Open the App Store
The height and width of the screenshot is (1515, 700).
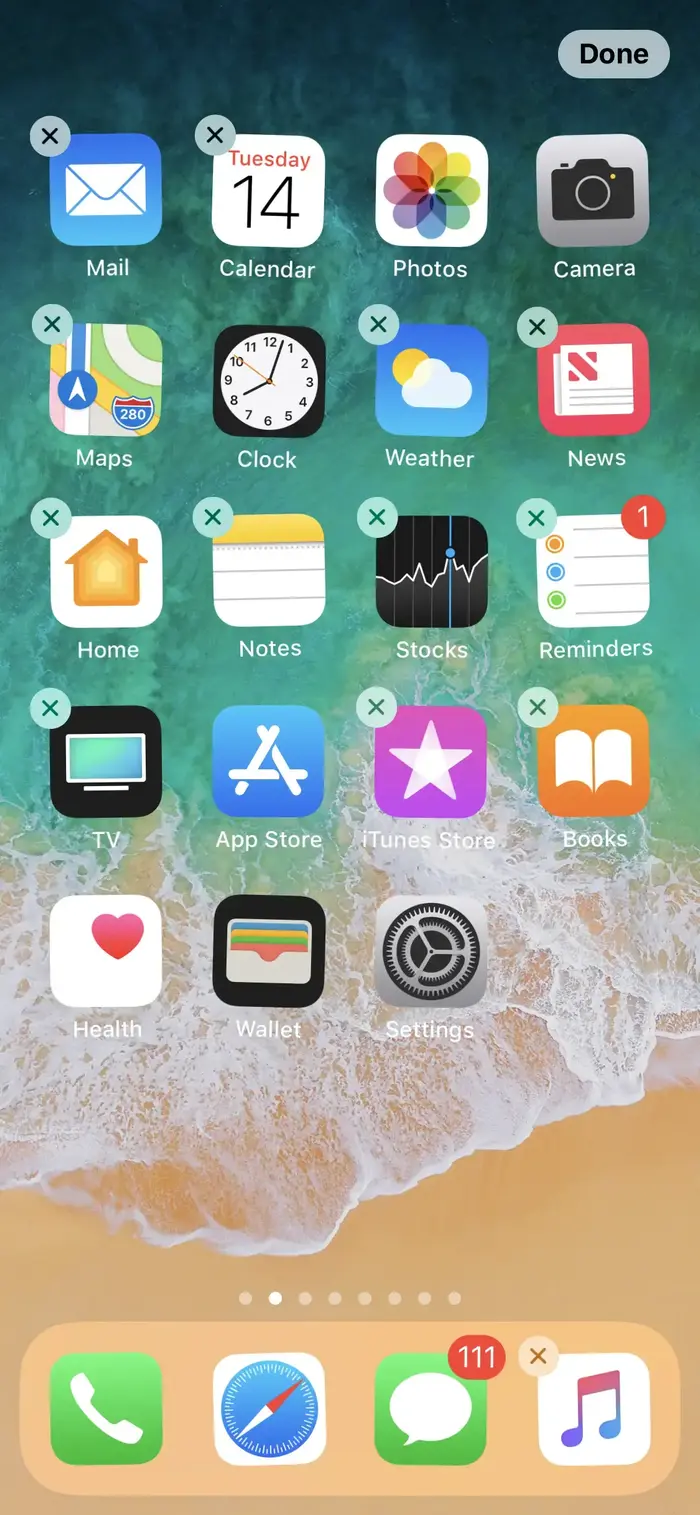[268, 761]
